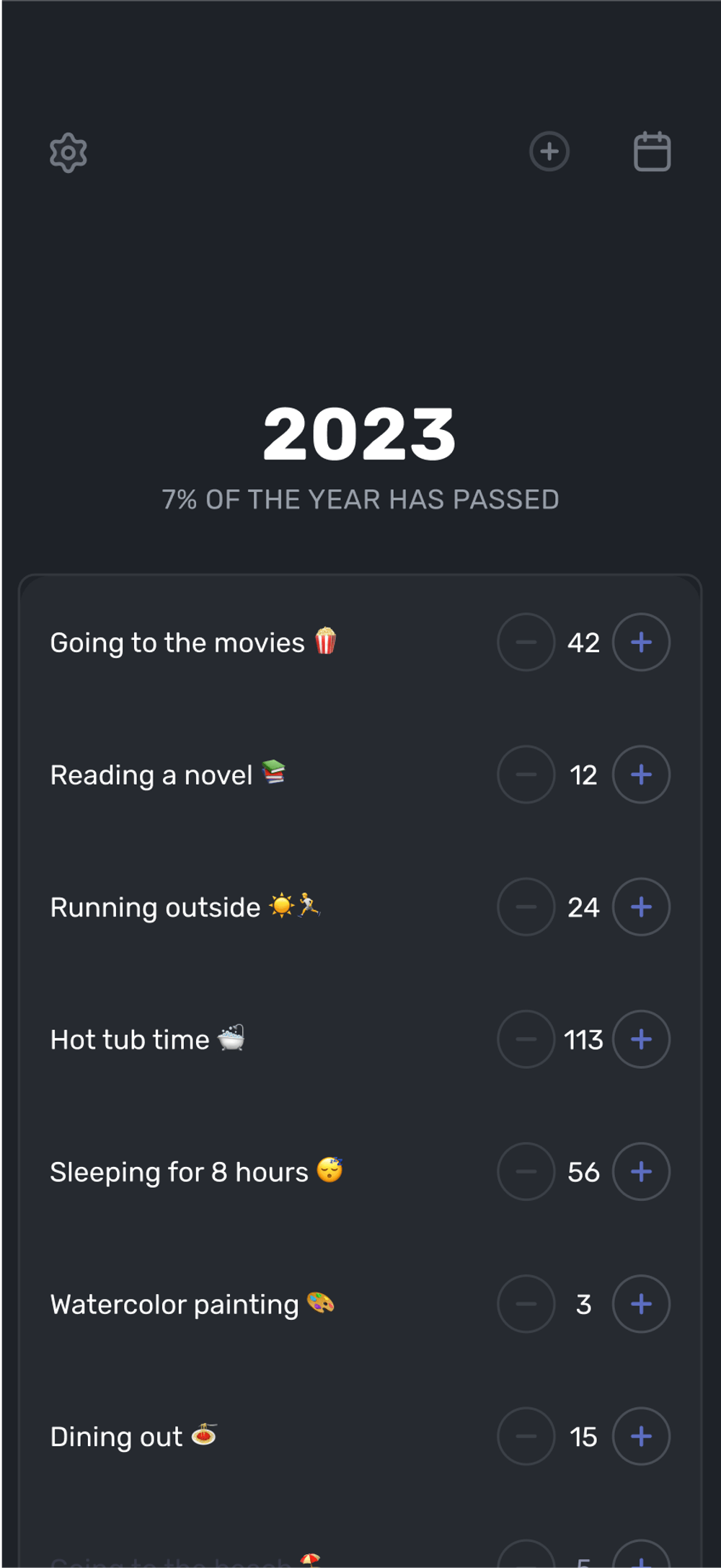
Task: Open the settings gear
Action: (x=68, y=152)
